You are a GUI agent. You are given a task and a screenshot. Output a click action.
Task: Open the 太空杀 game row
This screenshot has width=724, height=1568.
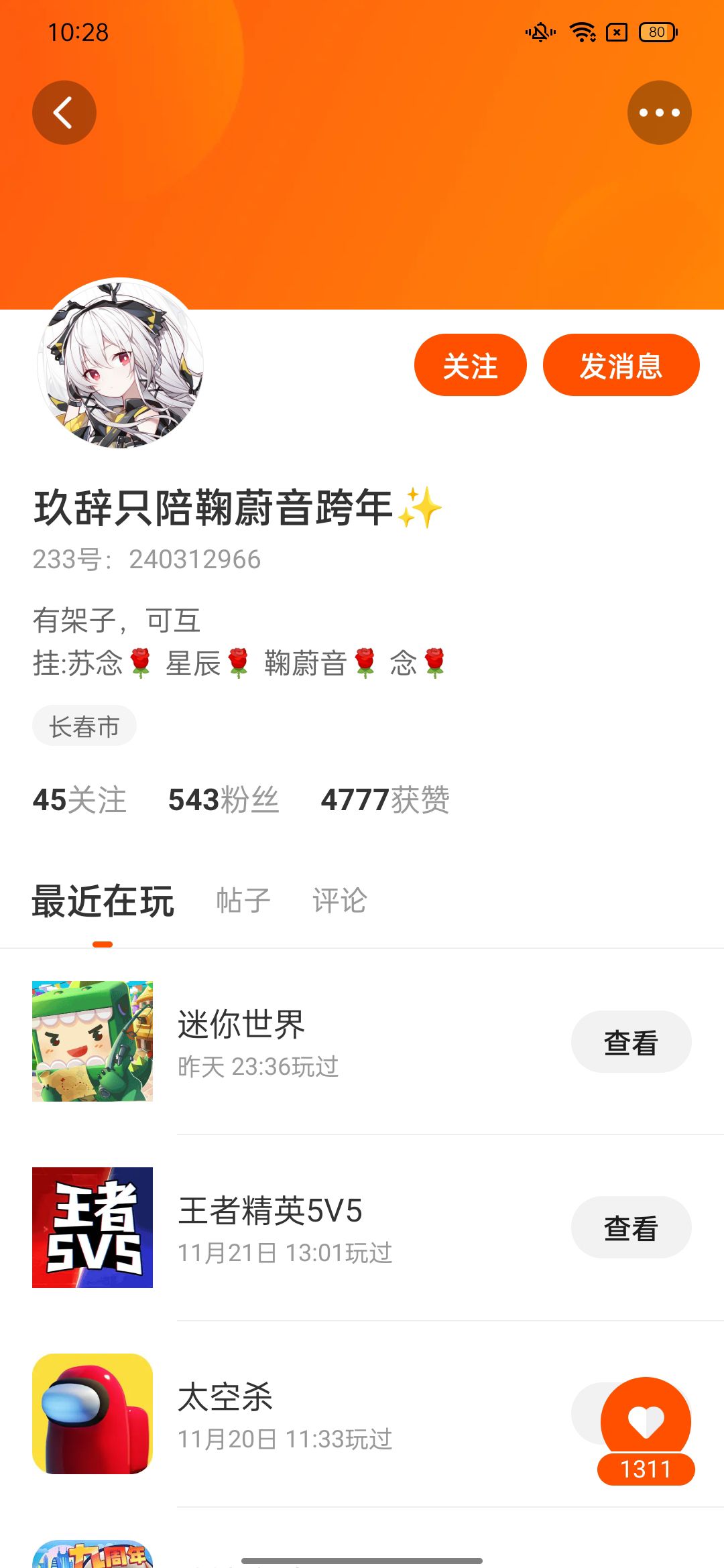362,1414
